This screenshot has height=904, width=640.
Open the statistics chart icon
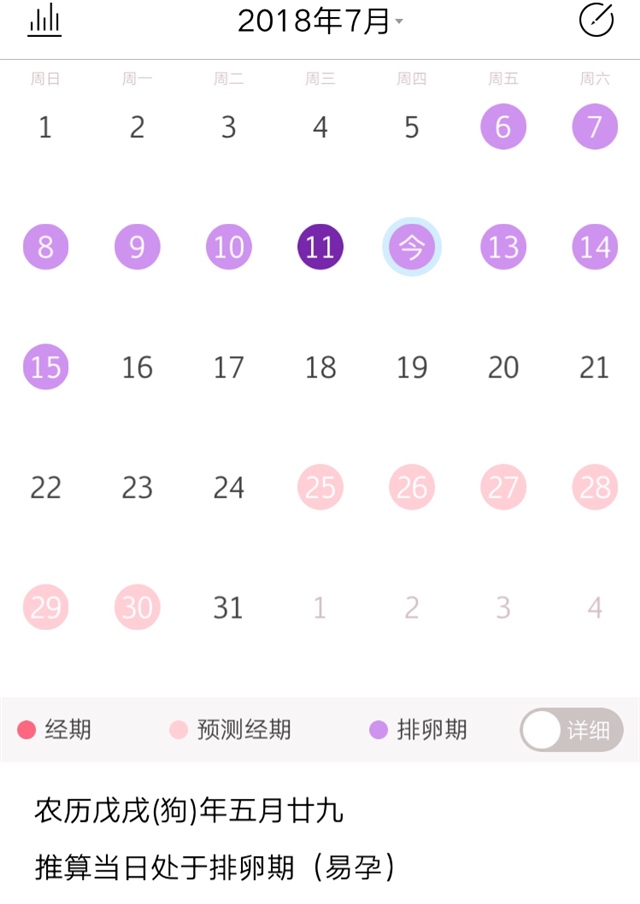[x=45, y=21]
